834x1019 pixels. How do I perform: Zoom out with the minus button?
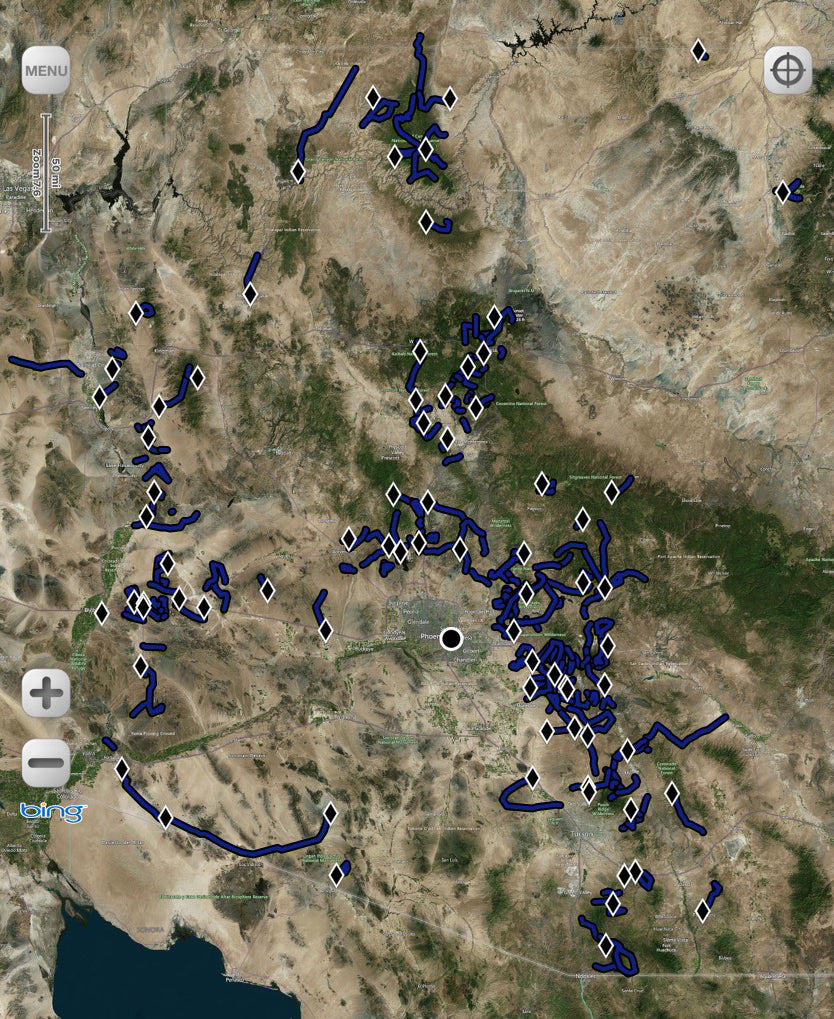45,762
